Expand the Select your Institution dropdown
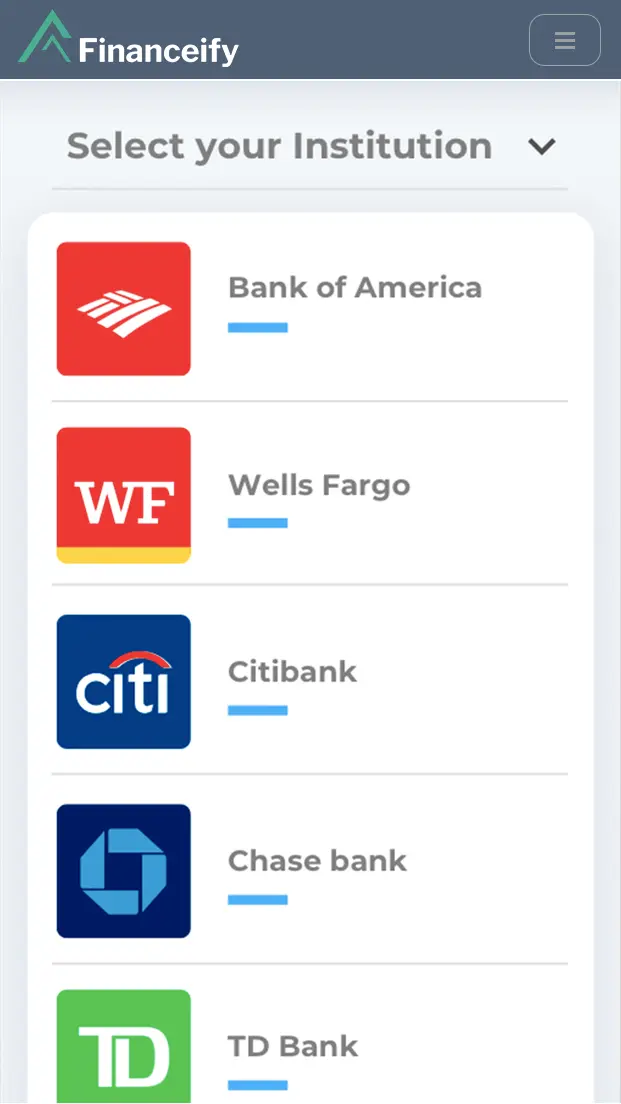Screen dimensions: 621x1104 point(541,147)
